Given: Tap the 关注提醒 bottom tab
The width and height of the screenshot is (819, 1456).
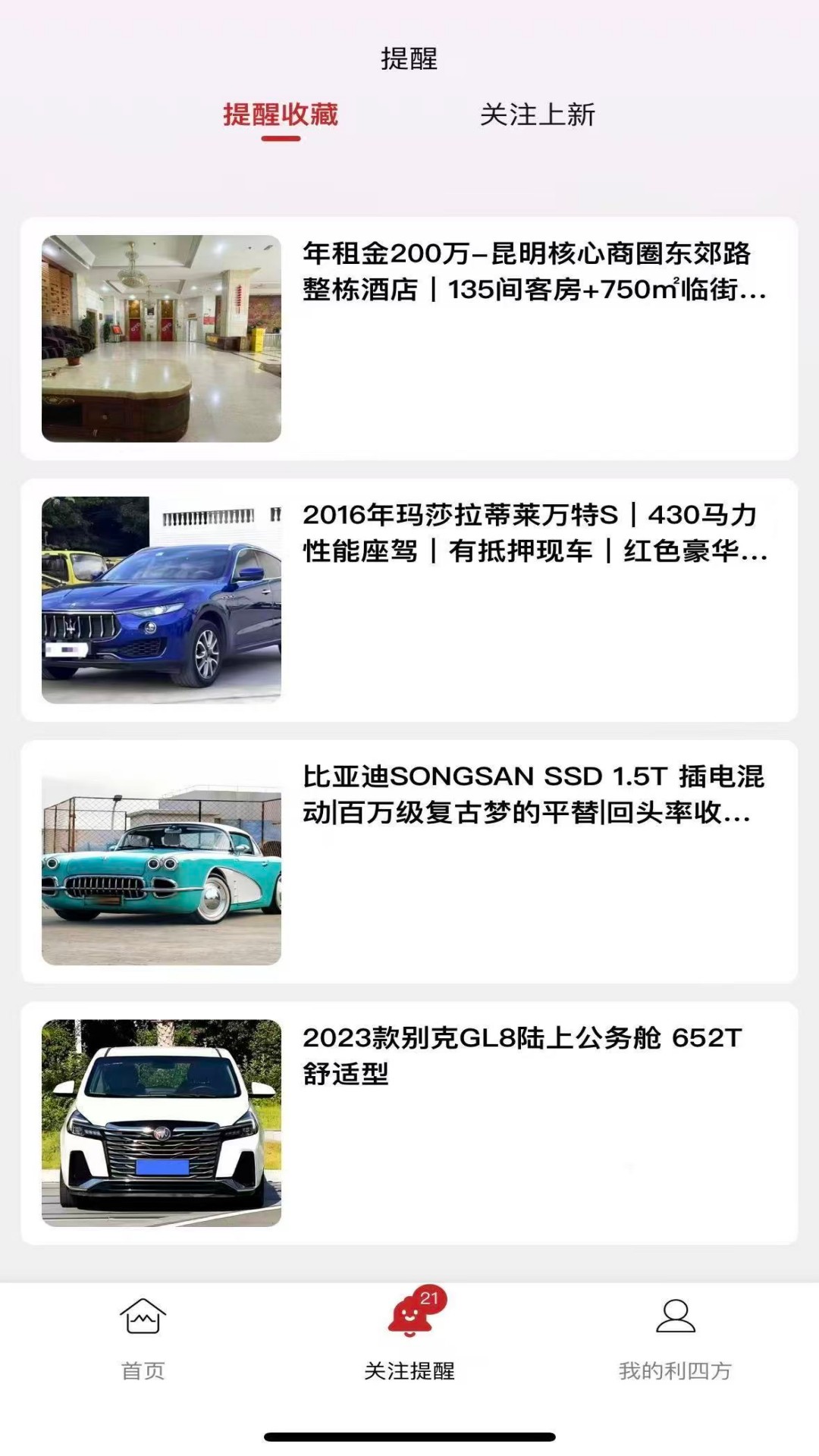Looking at the screenshot, I should [409, 1339].
